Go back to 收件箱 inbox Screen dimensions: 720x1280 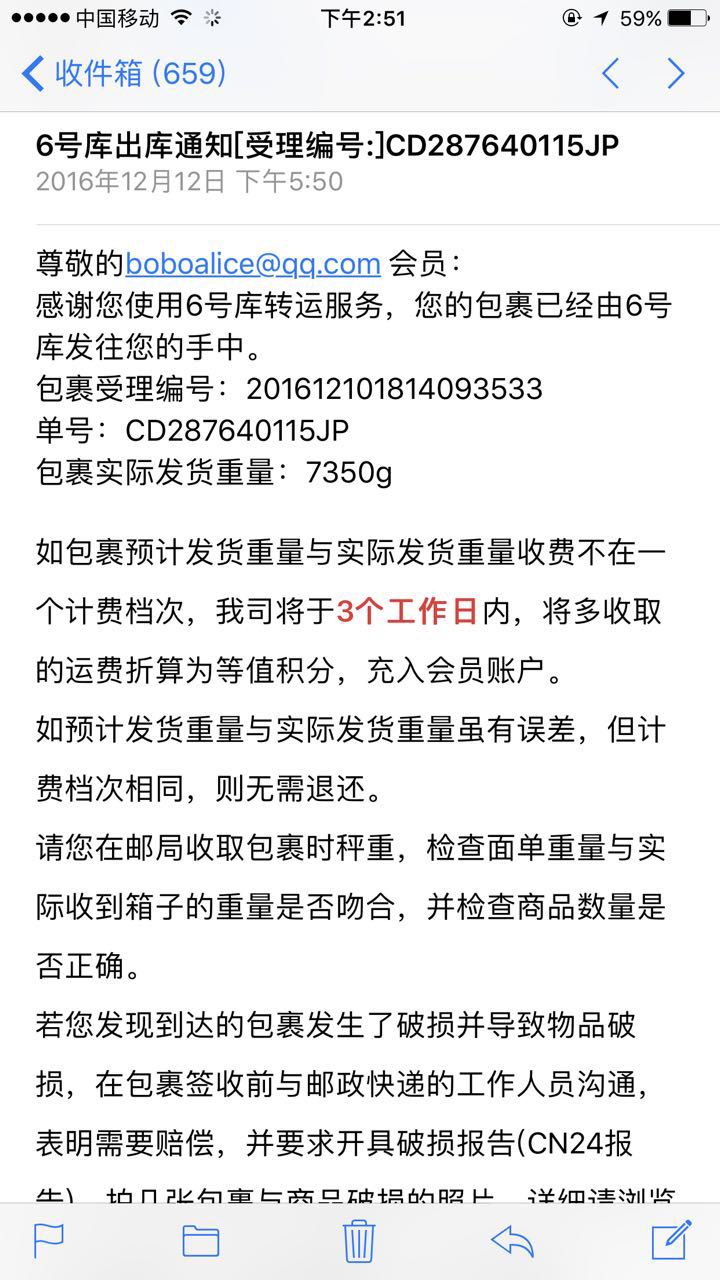point(124,73)
